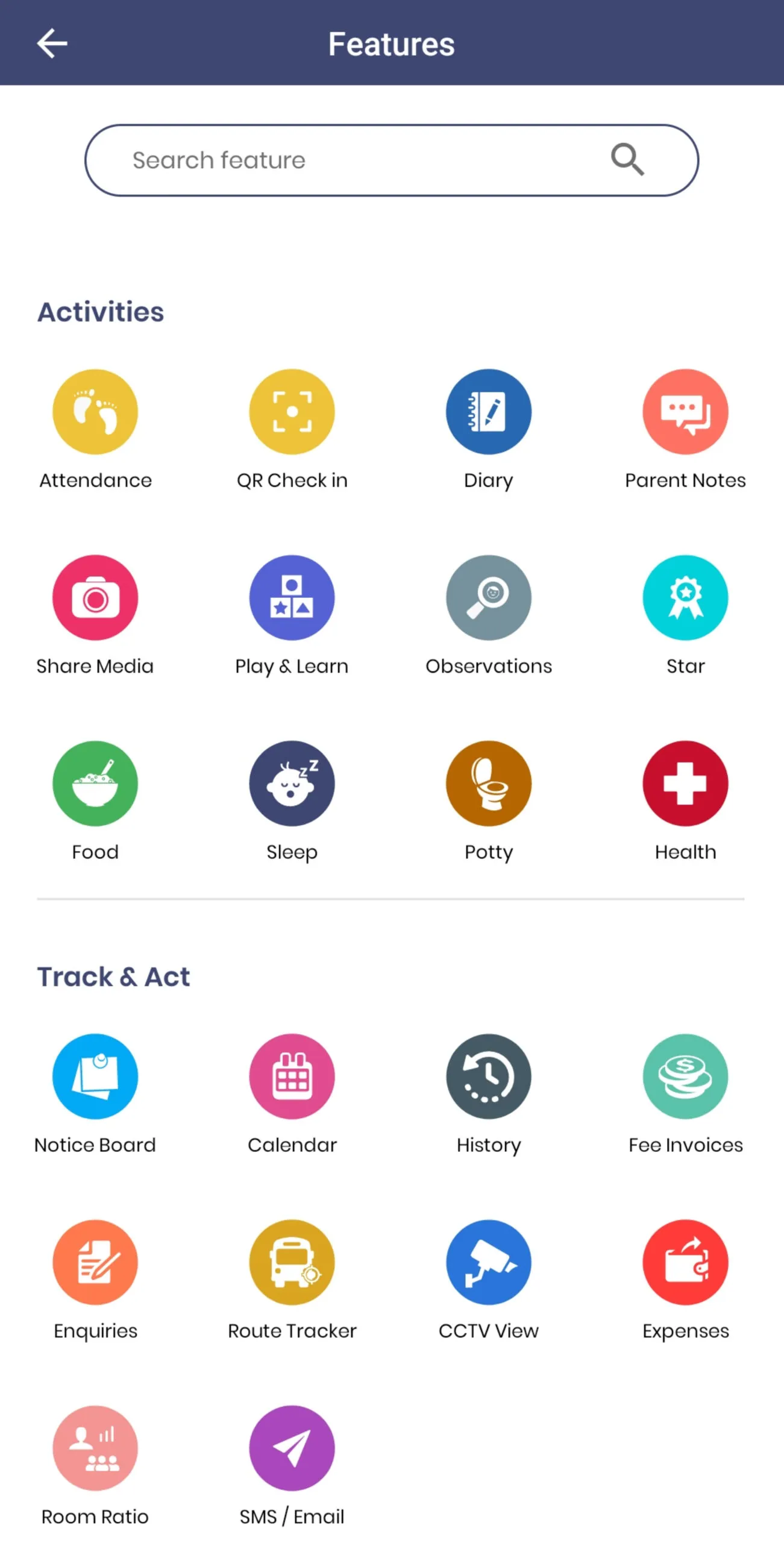
Task: Open the Sleep activity
Action: click(292, 783)
